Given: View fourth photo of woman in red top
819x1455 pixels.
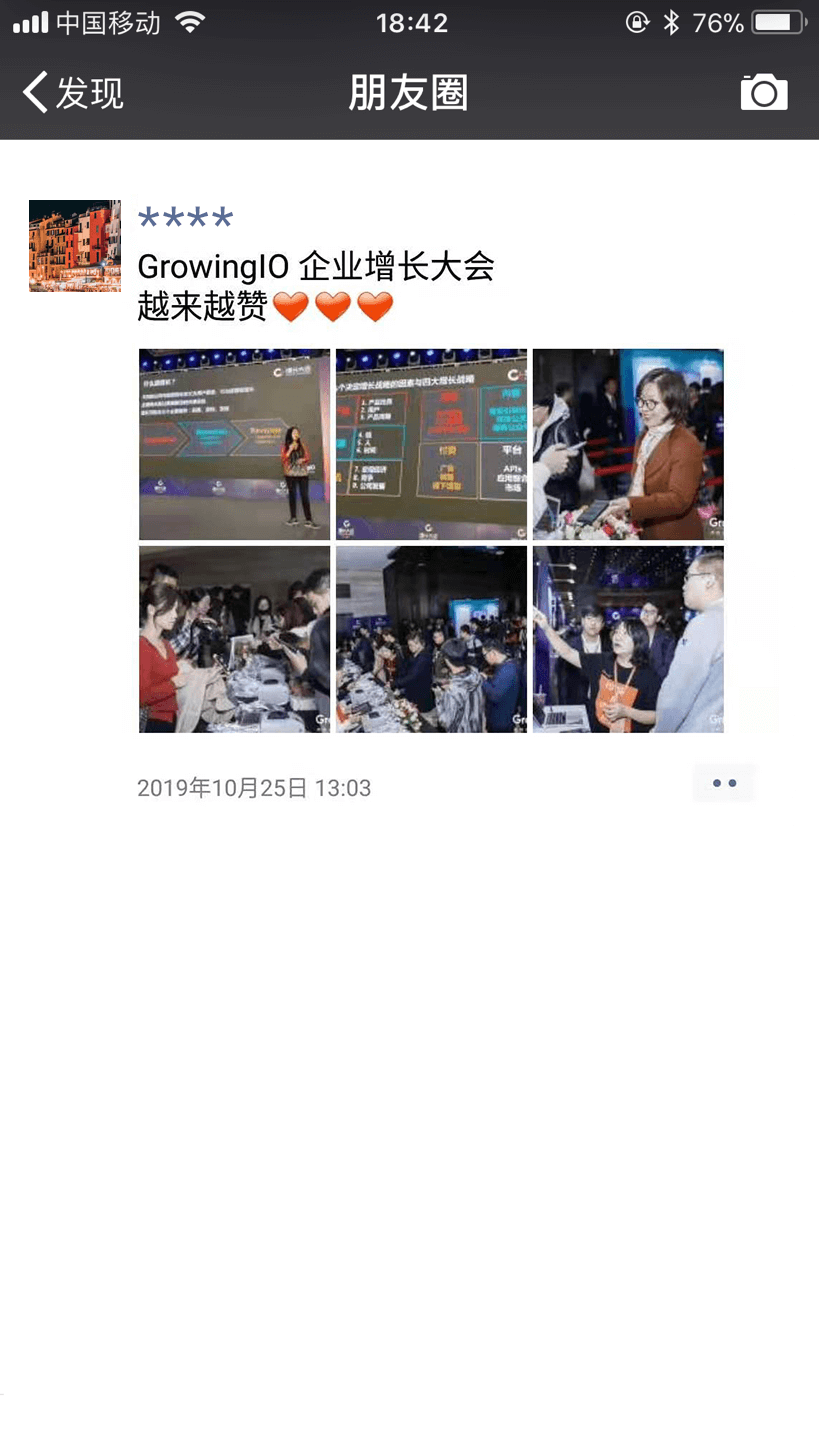Looking at the screenshot, I should (234, 639).
